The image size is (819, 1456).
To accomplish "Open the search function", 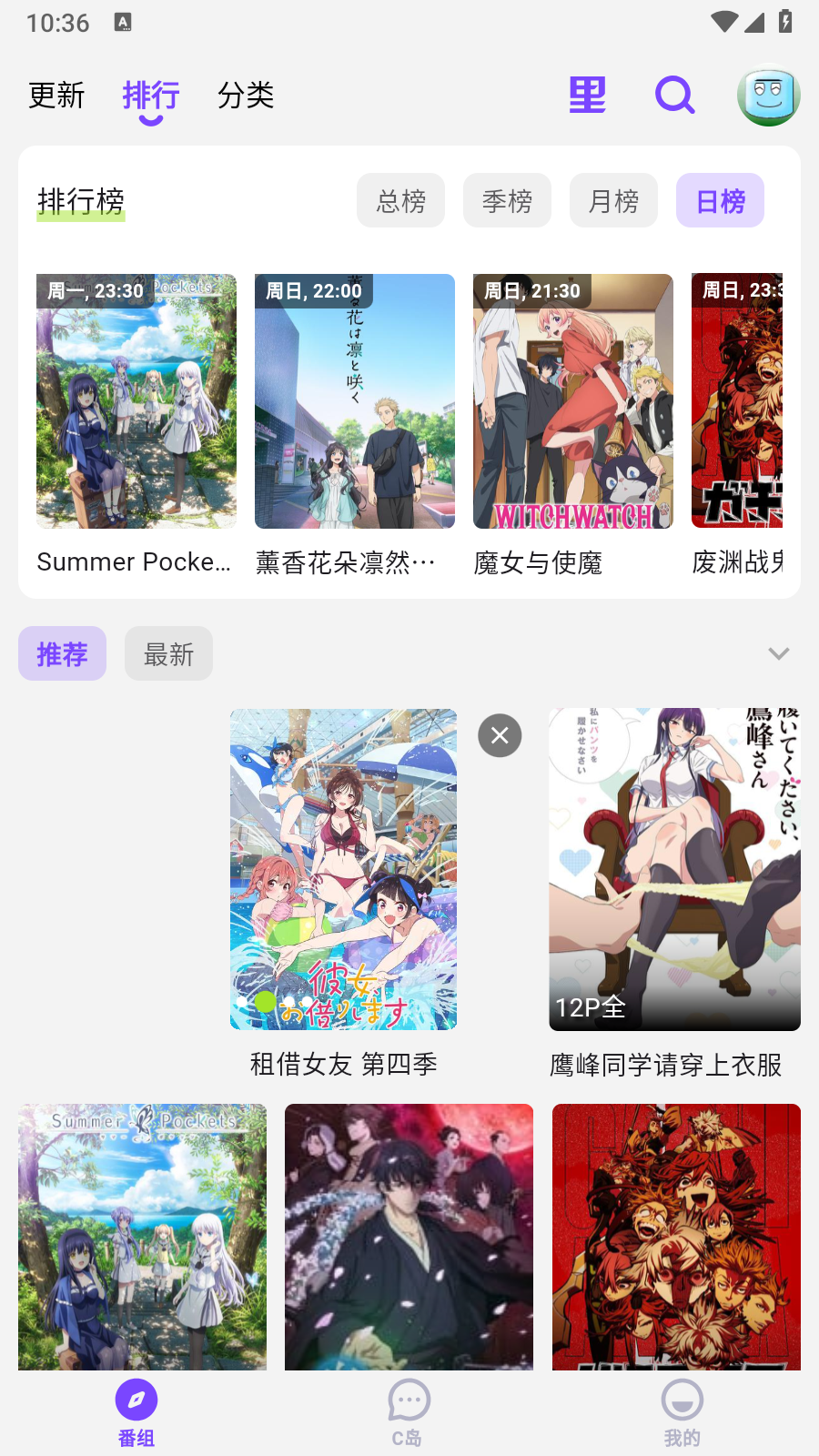I will [674, 96].
